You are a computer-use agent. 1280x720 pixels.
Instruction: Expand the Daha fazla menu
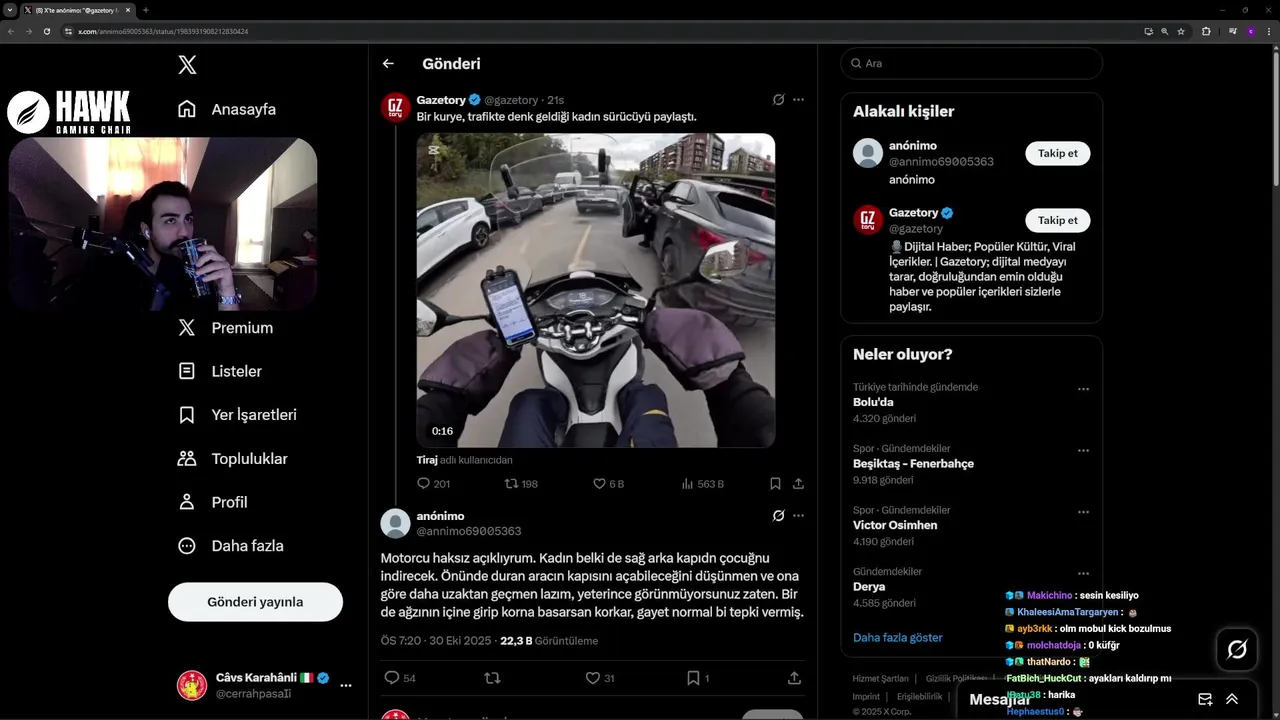230,546
